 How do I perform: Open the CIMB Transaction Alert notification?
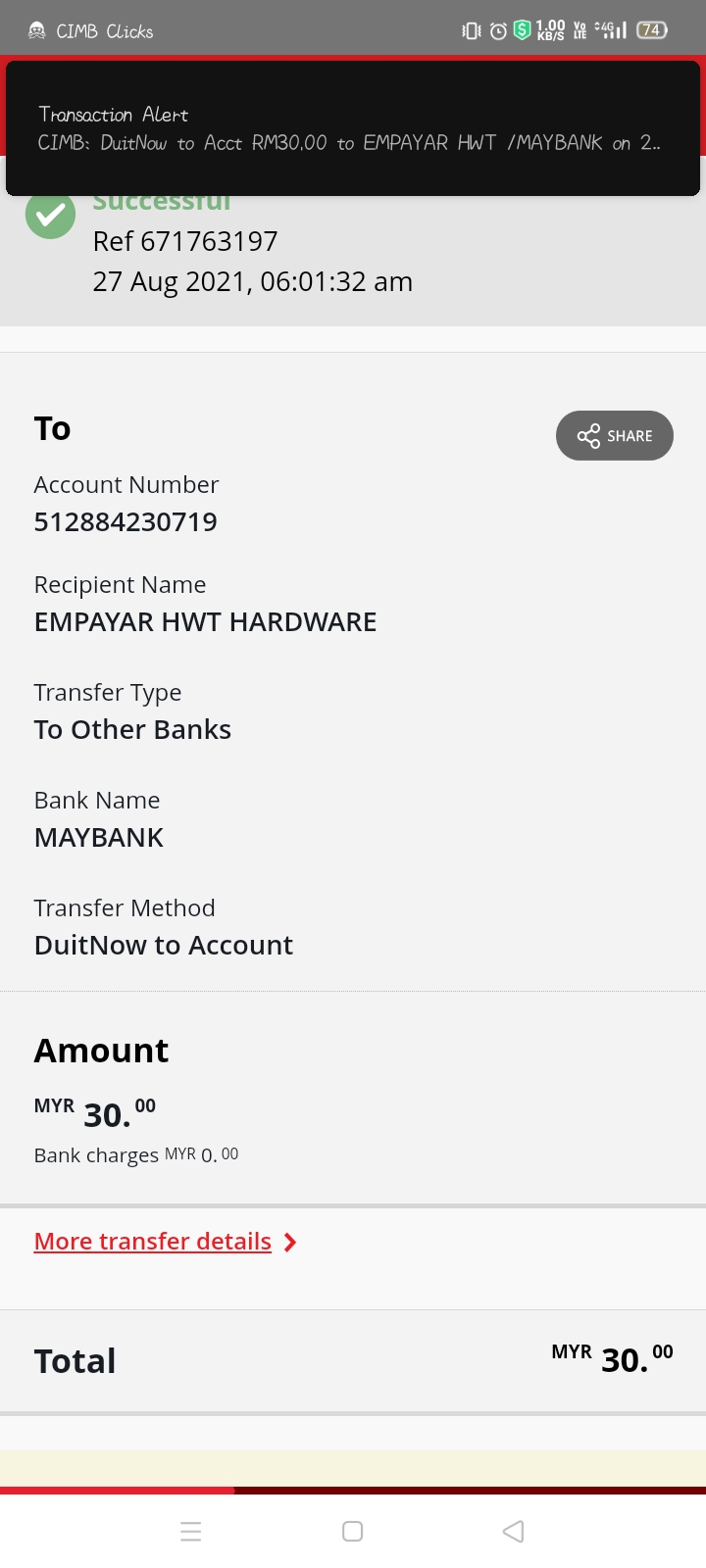click(x=353, y=128)
